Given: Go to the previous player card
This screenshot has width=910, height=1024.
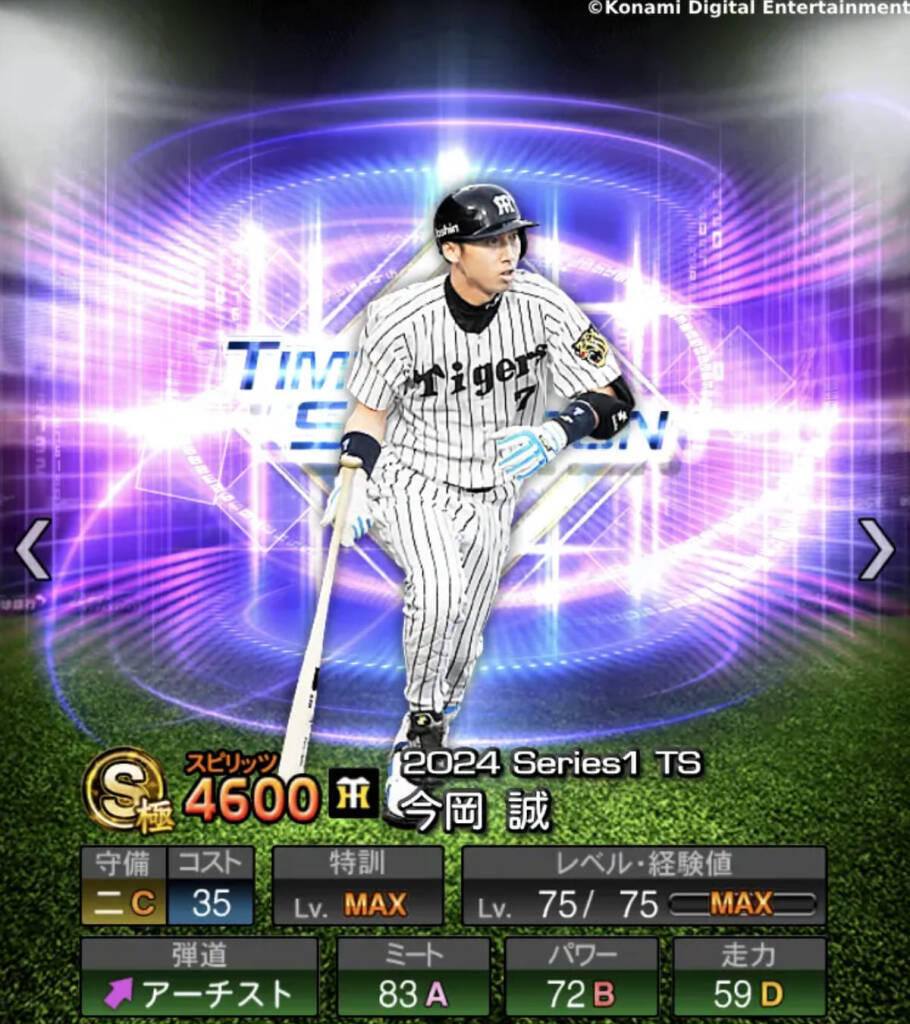Looking at the screenshot, I should click(33, 549).
